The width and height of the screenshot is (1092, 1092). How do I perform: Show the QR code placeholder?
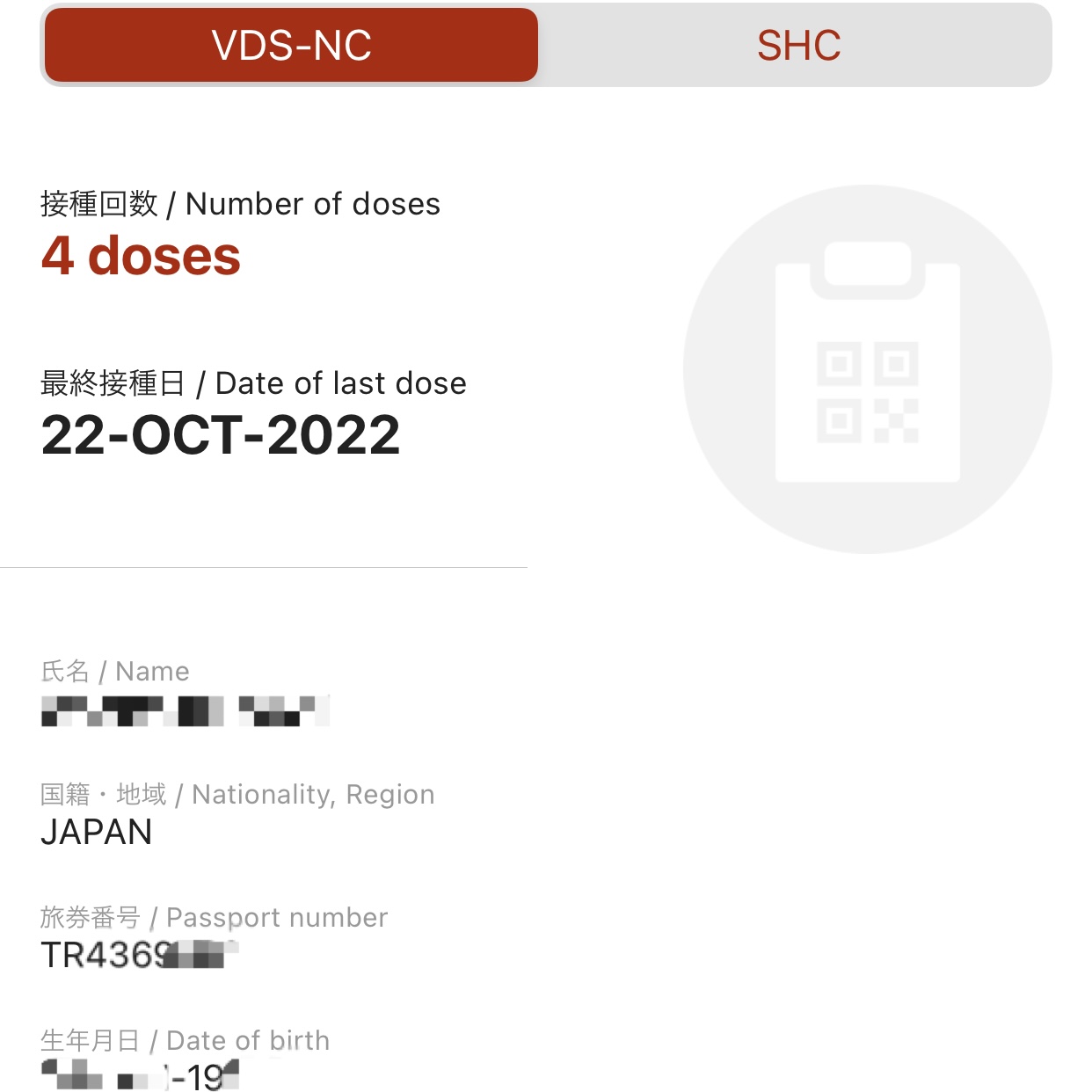click(x=867, y=369)
